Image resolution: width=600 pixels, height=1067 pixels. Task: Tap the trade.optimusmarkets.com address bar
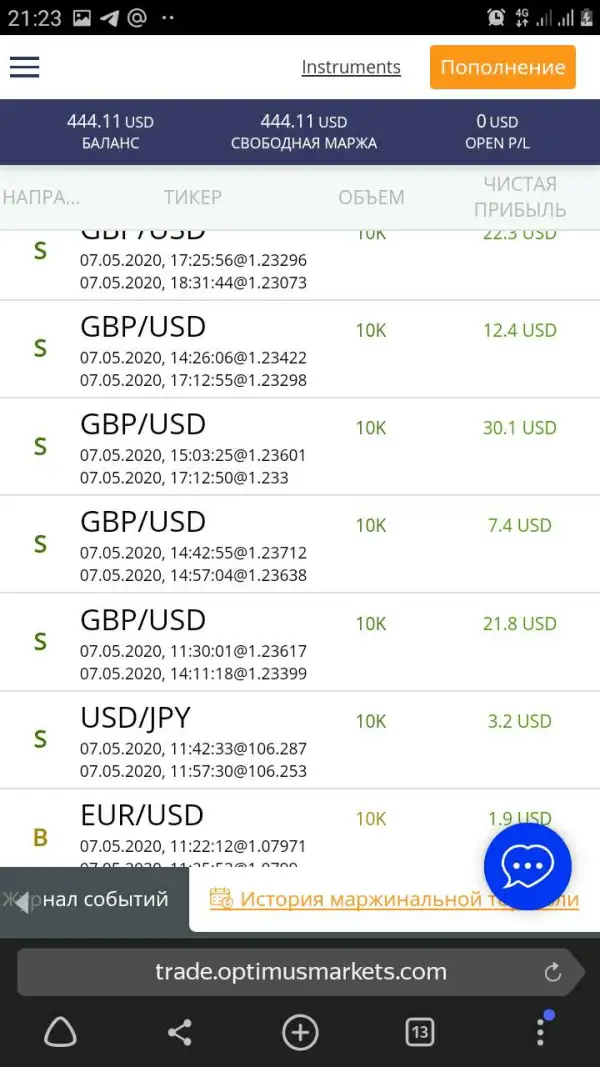tap(300, 971)
